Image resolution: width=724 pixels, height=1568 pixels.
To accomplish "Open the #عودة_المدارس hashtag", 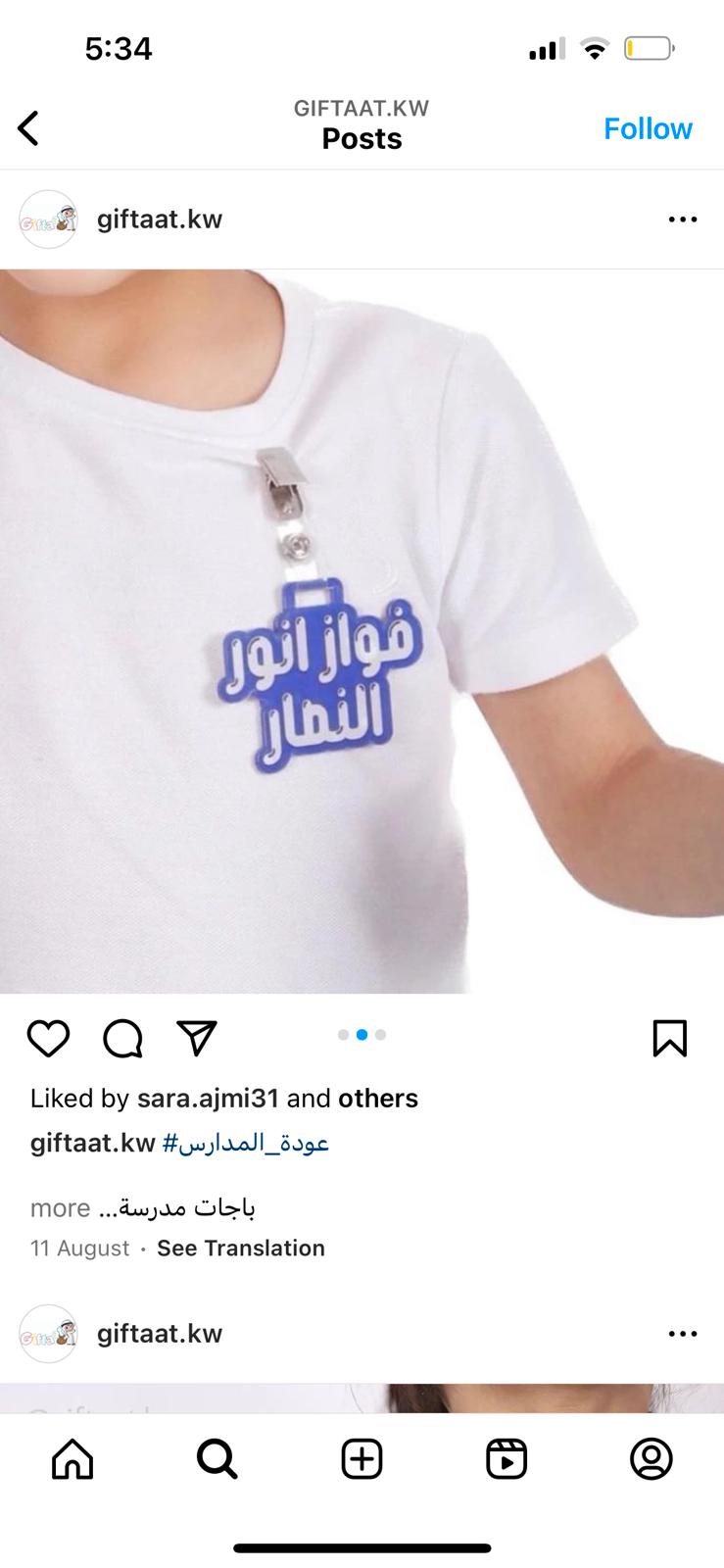I will coord(245,1143).
